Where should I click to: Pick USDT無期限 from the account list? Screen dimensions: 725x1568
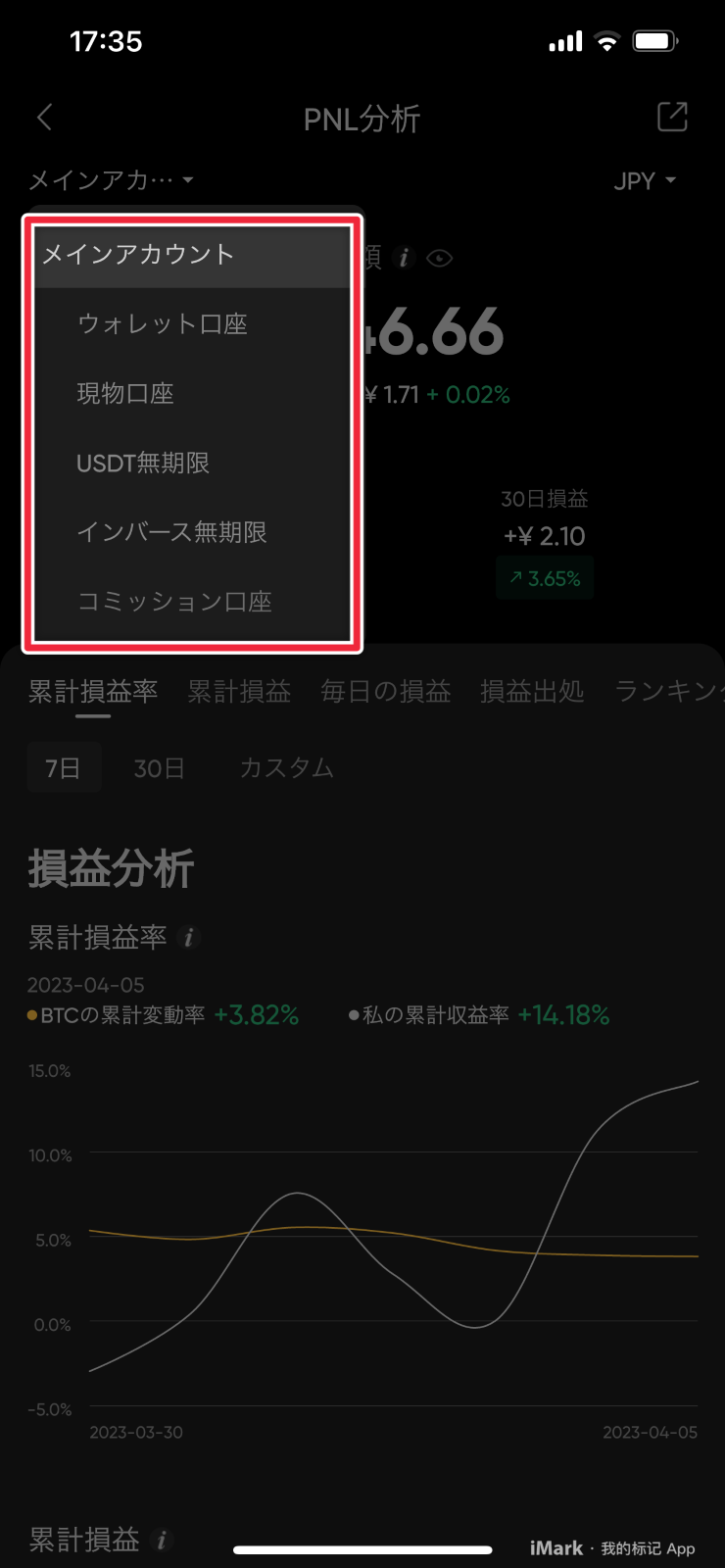[143, 464]
